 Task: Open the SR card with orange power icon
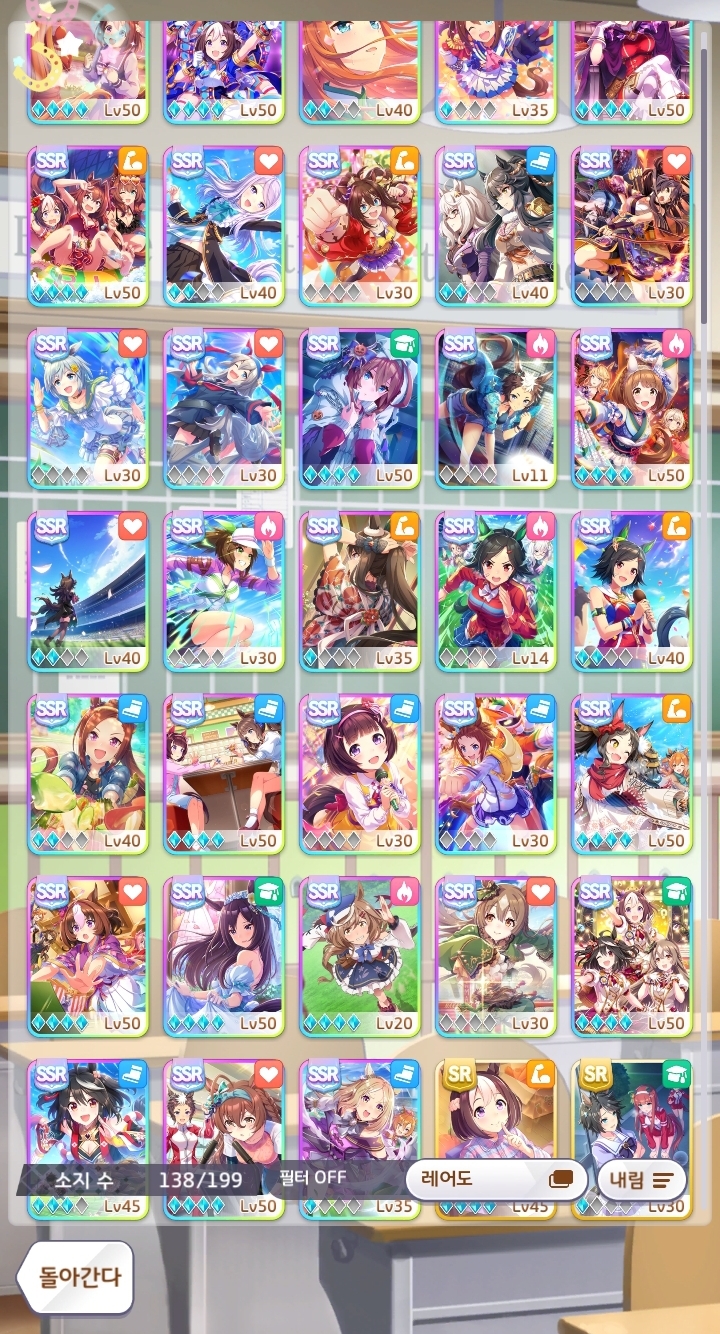(496, 1115)
